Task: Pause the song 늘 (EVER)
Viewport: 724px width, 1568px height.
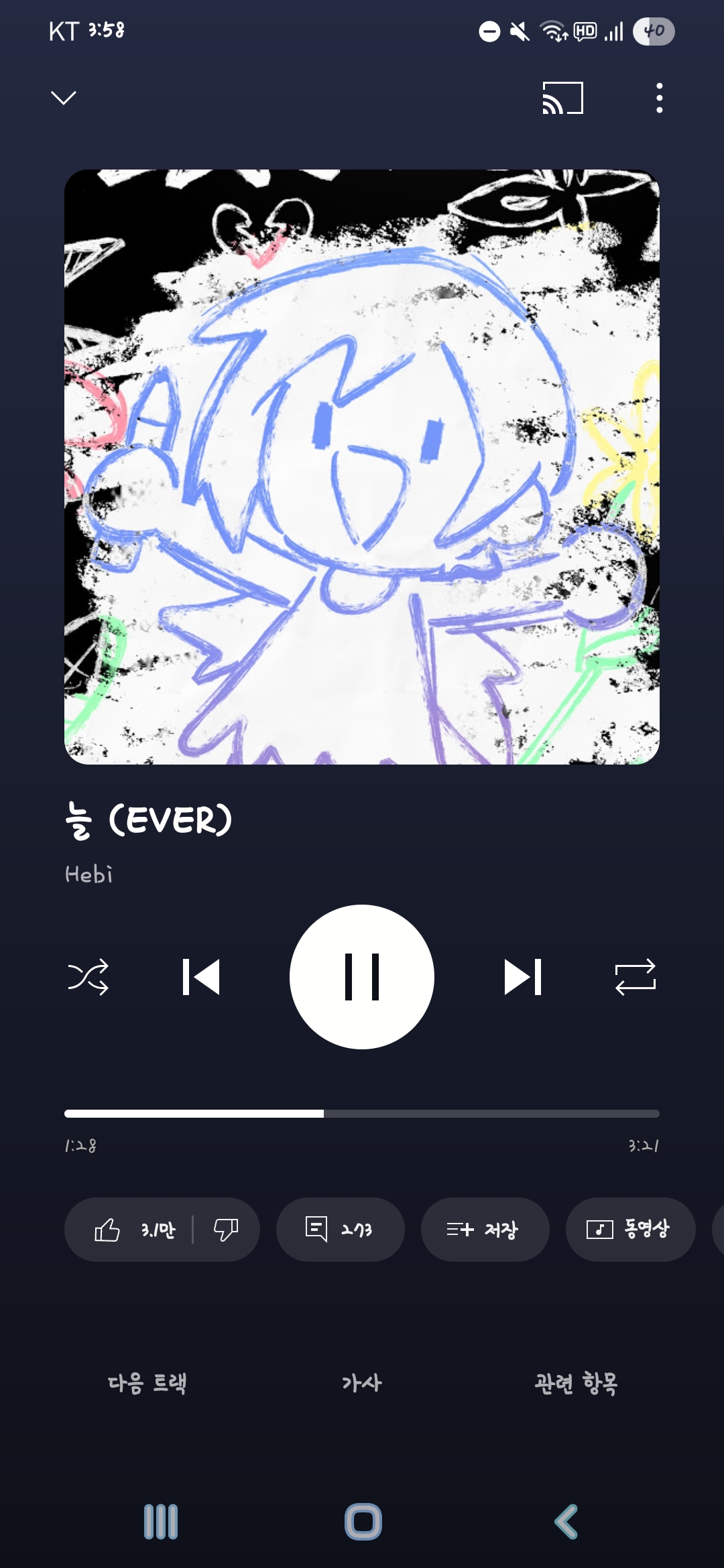Action: click(x=362, y=977)
